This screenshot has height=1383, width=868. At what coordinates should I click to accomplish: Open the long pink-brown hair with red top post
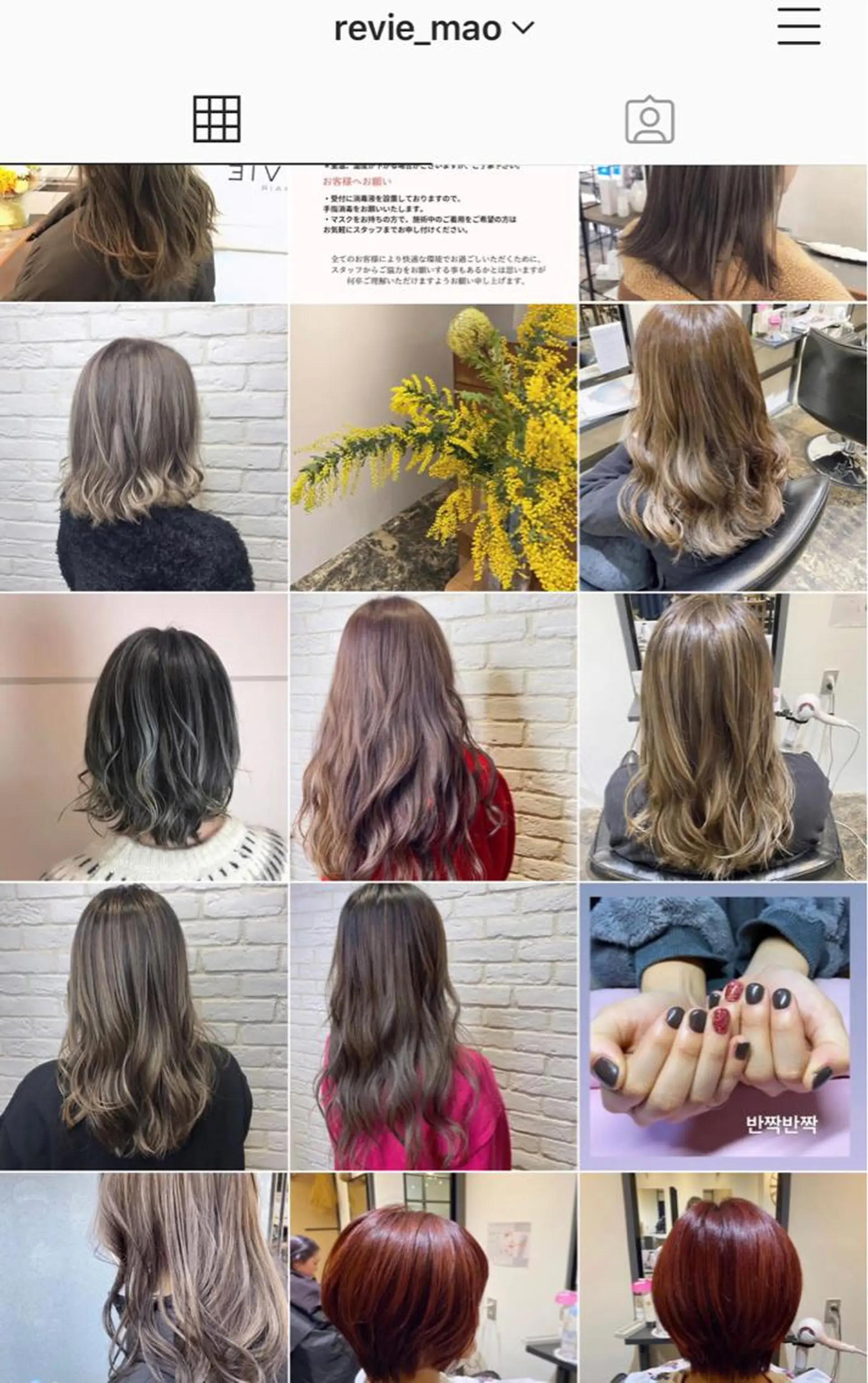[434, 737]
